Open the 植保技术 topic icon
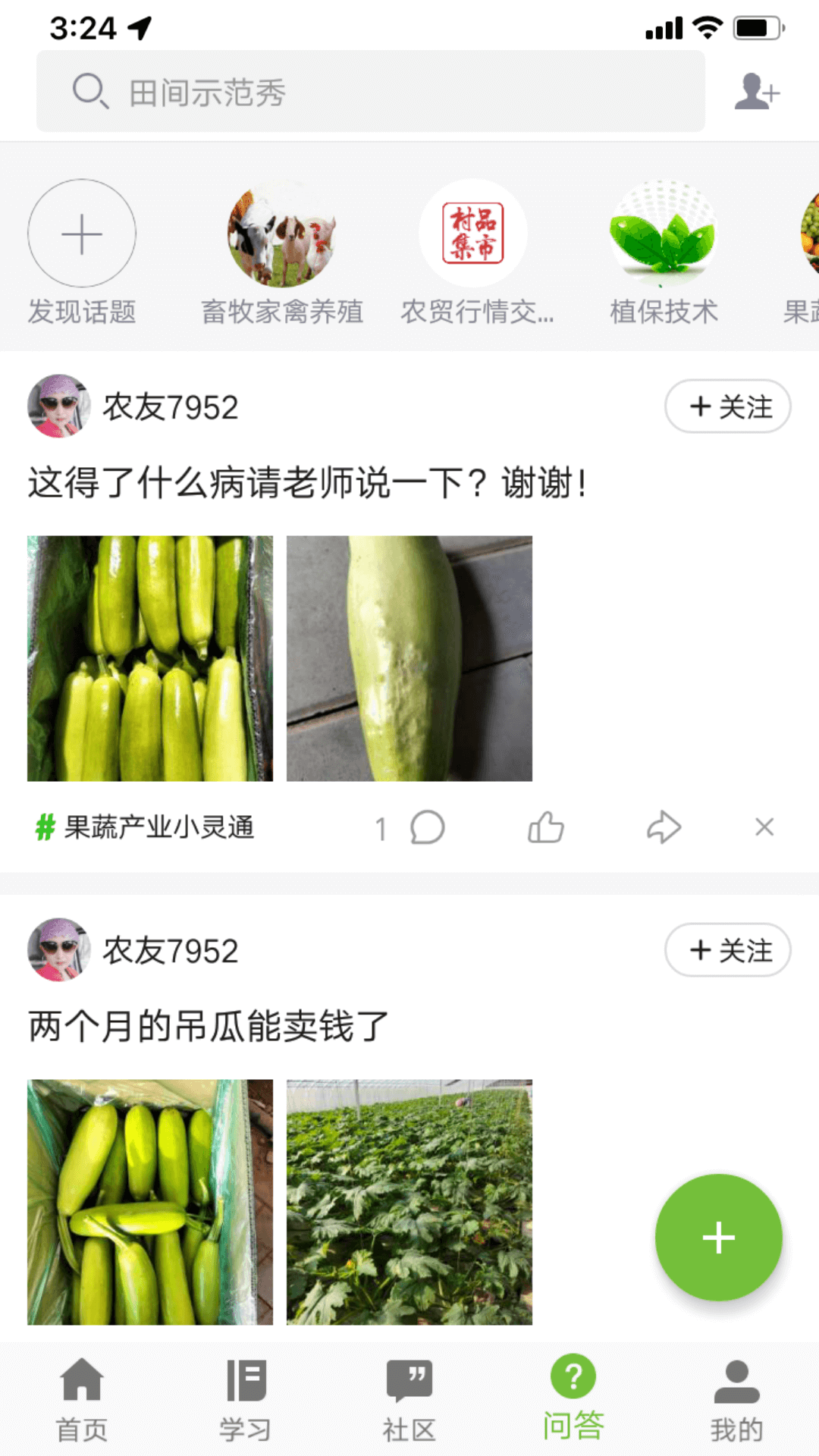This screenshot has height=1456, width=819. tap(662, 234)
